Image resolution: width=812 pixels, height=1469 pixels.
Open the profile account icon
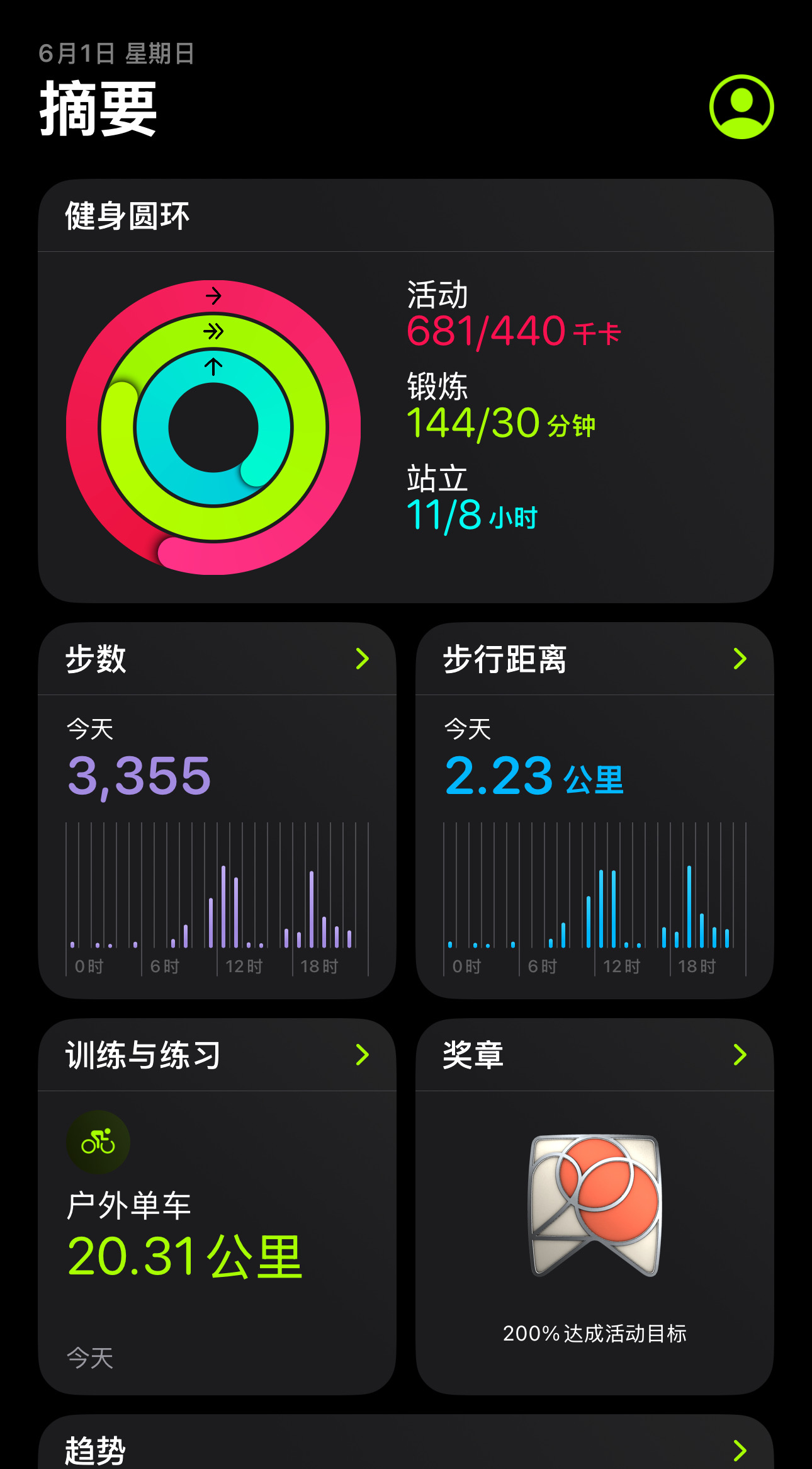coord(742,107)
